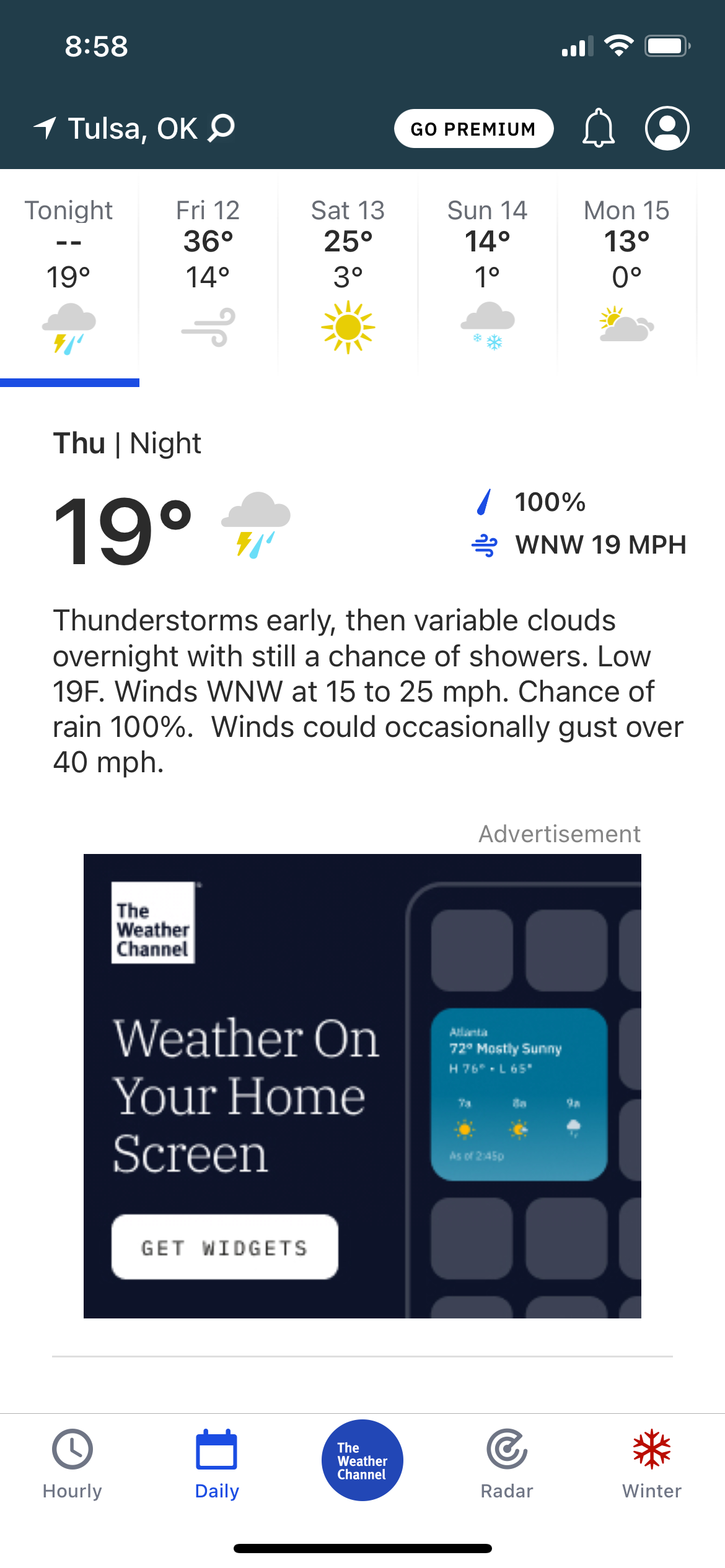Screen dimensions: 725x1568
Task: View Mon 15 forecast
Action: 626,276
